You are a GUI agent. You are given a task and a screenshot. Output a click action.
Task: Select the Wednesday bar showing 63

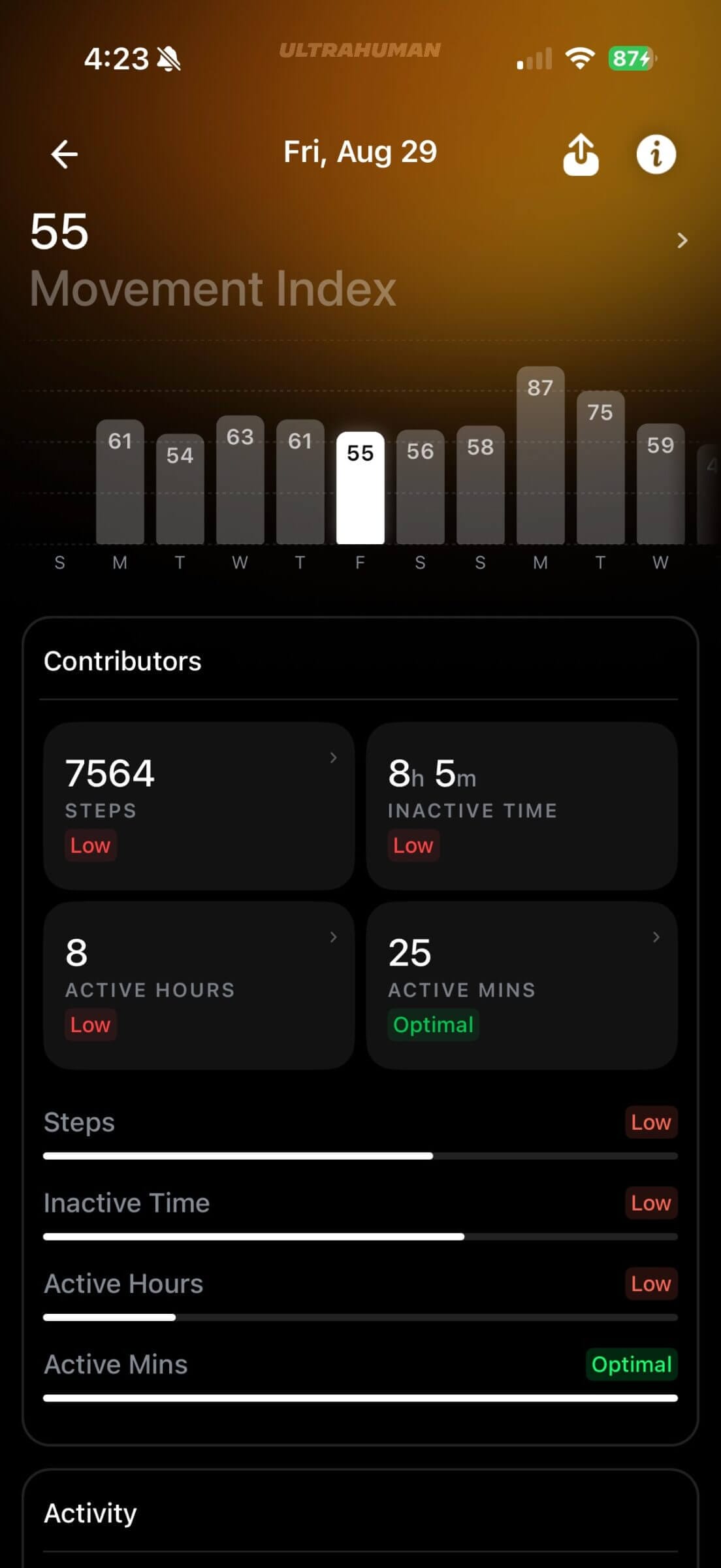point(240,481)
